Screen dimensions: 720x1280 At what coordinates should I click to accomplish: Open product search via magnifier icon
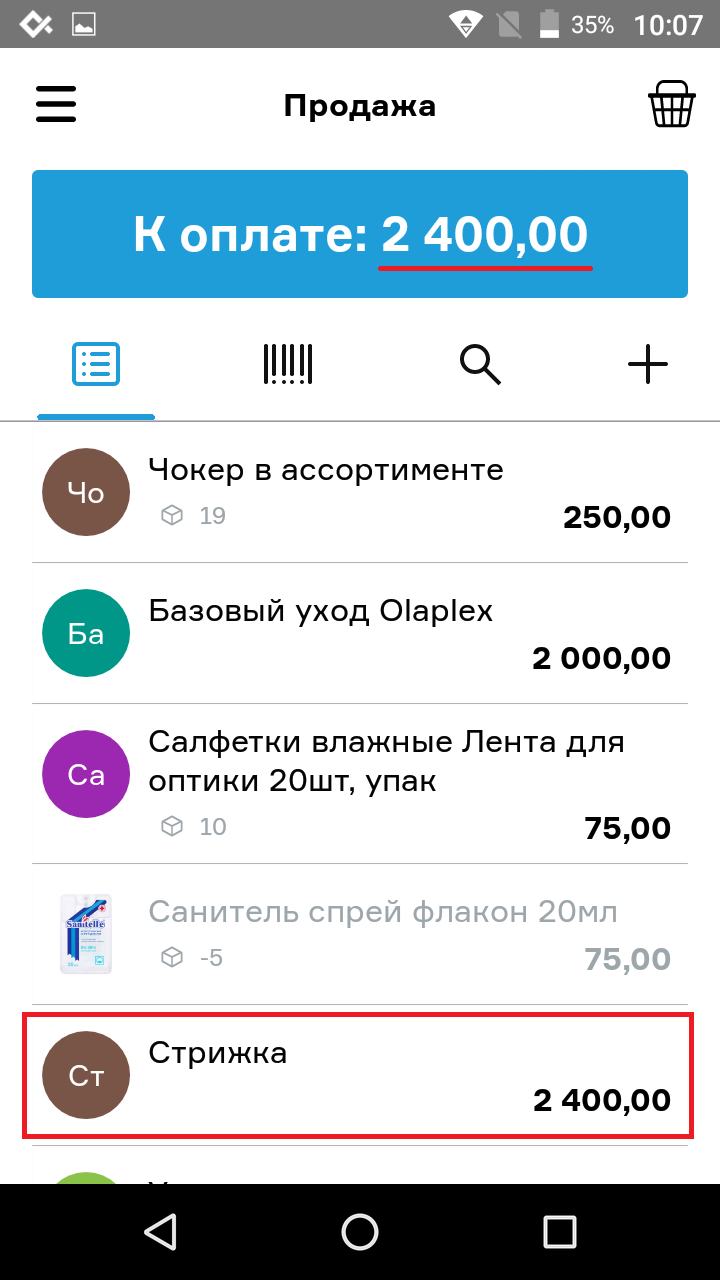tap(481, 364)
